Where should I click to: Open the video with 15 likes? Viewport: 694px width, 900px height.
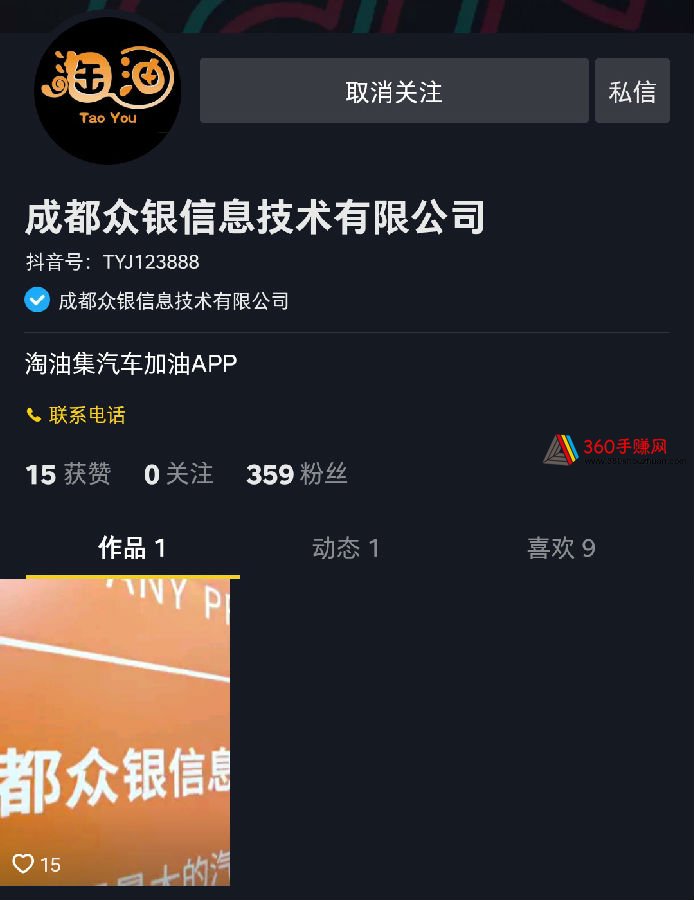point(115,732)
